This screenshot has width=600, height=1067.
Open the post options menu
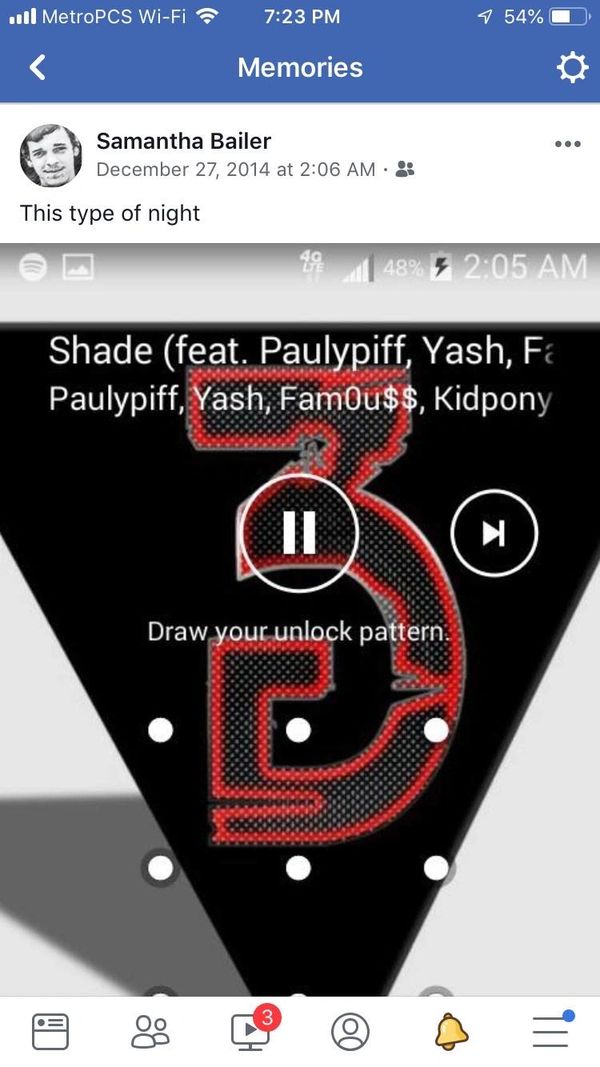point(566,144)
